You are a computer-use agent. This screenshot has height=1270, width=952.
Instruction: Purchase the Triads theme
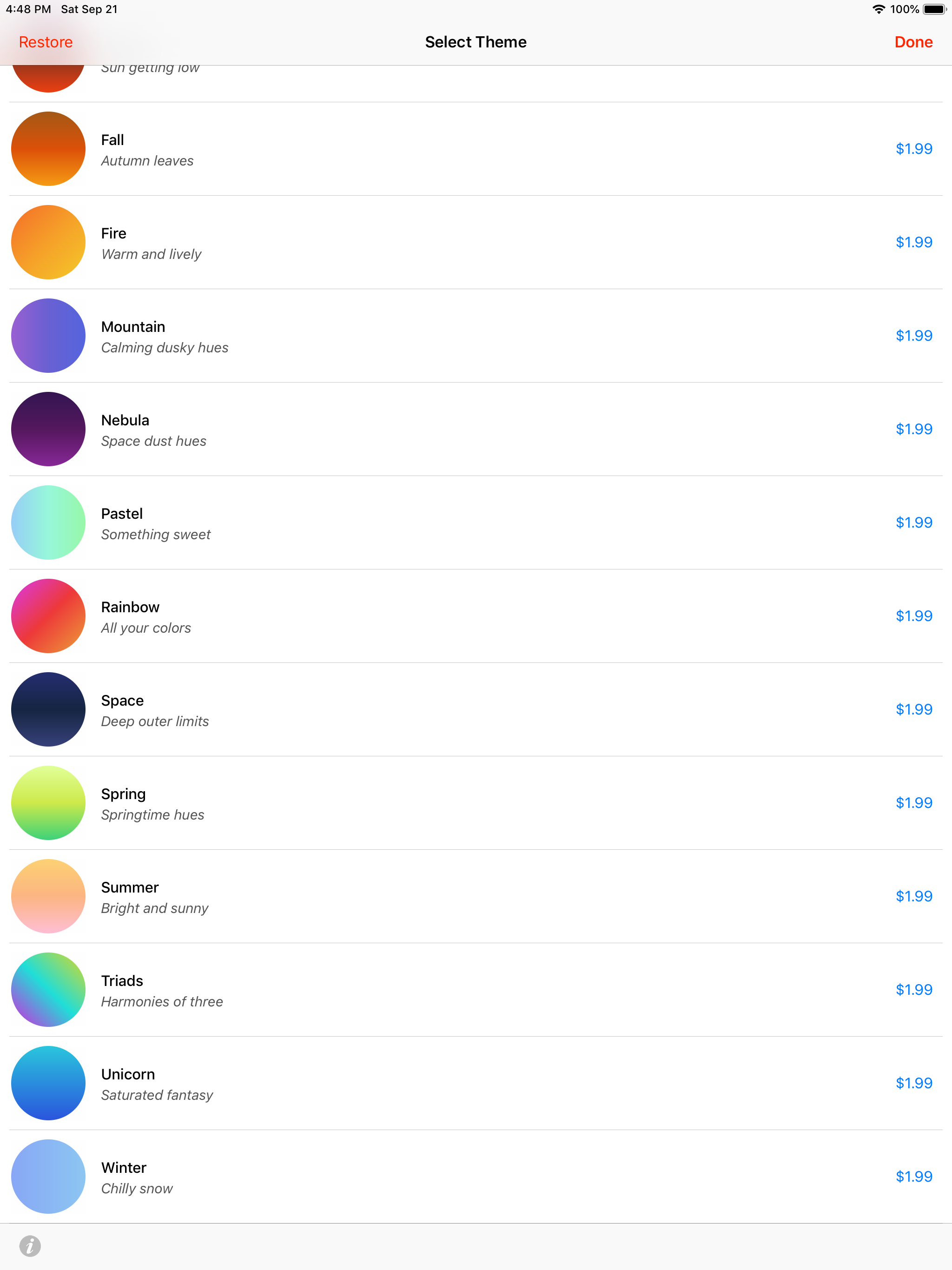(913, 989)
